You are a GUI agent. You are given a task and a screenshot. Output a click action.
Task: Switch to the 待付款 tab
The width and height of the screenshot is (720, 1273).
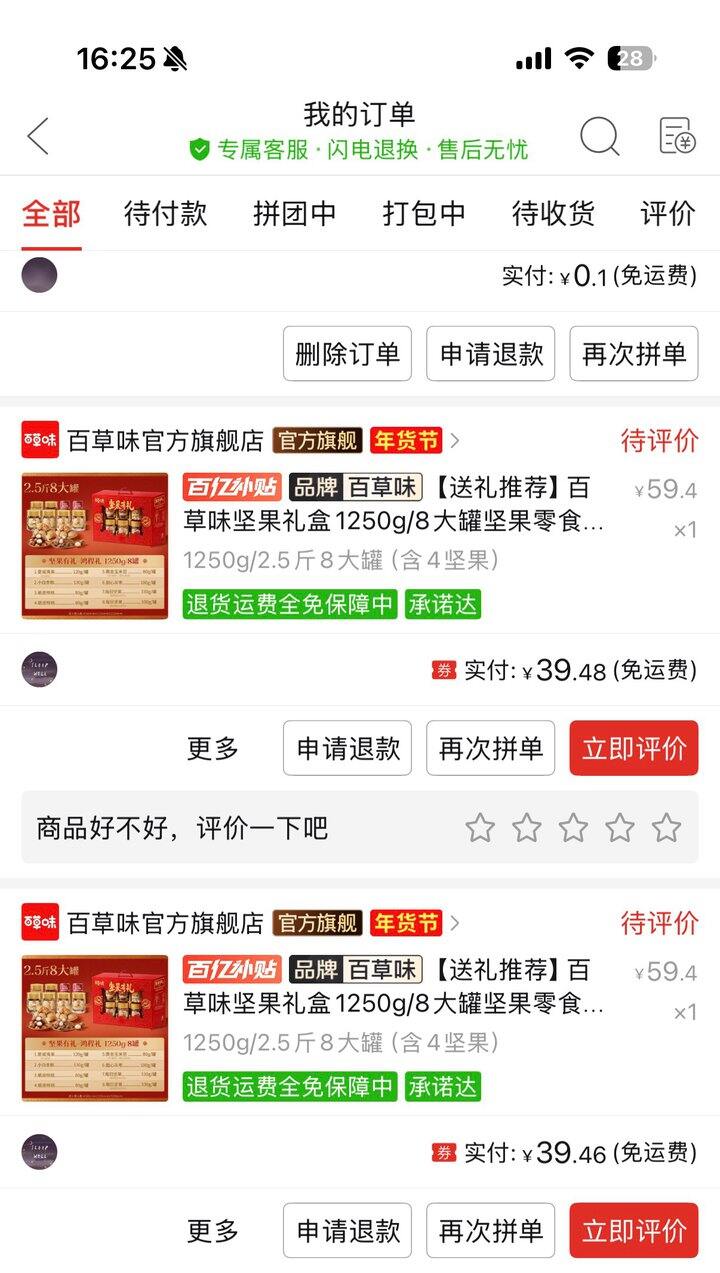[165, 213]
